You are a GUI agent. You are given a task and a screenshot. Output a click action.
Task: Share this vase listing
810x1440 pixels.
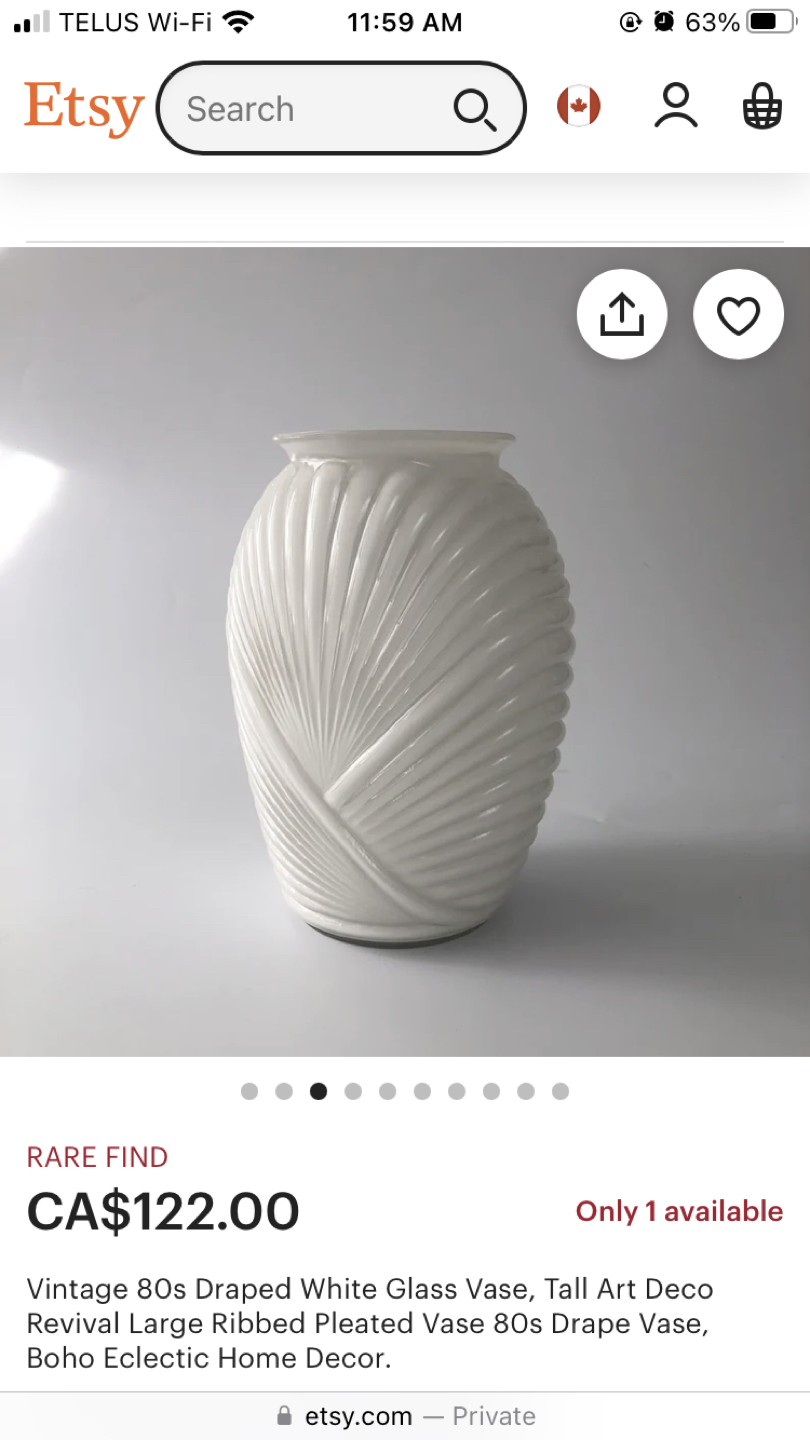(621, 315)
